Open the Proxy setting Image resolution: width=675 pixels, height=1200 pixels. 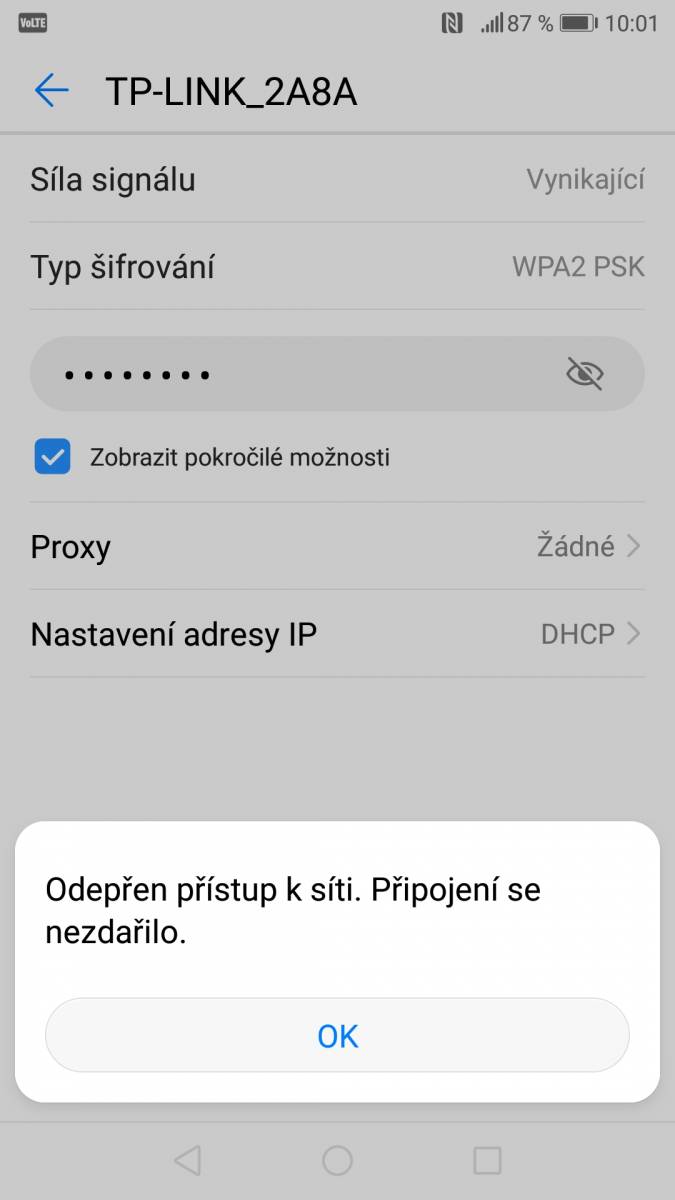pos(337,546)
